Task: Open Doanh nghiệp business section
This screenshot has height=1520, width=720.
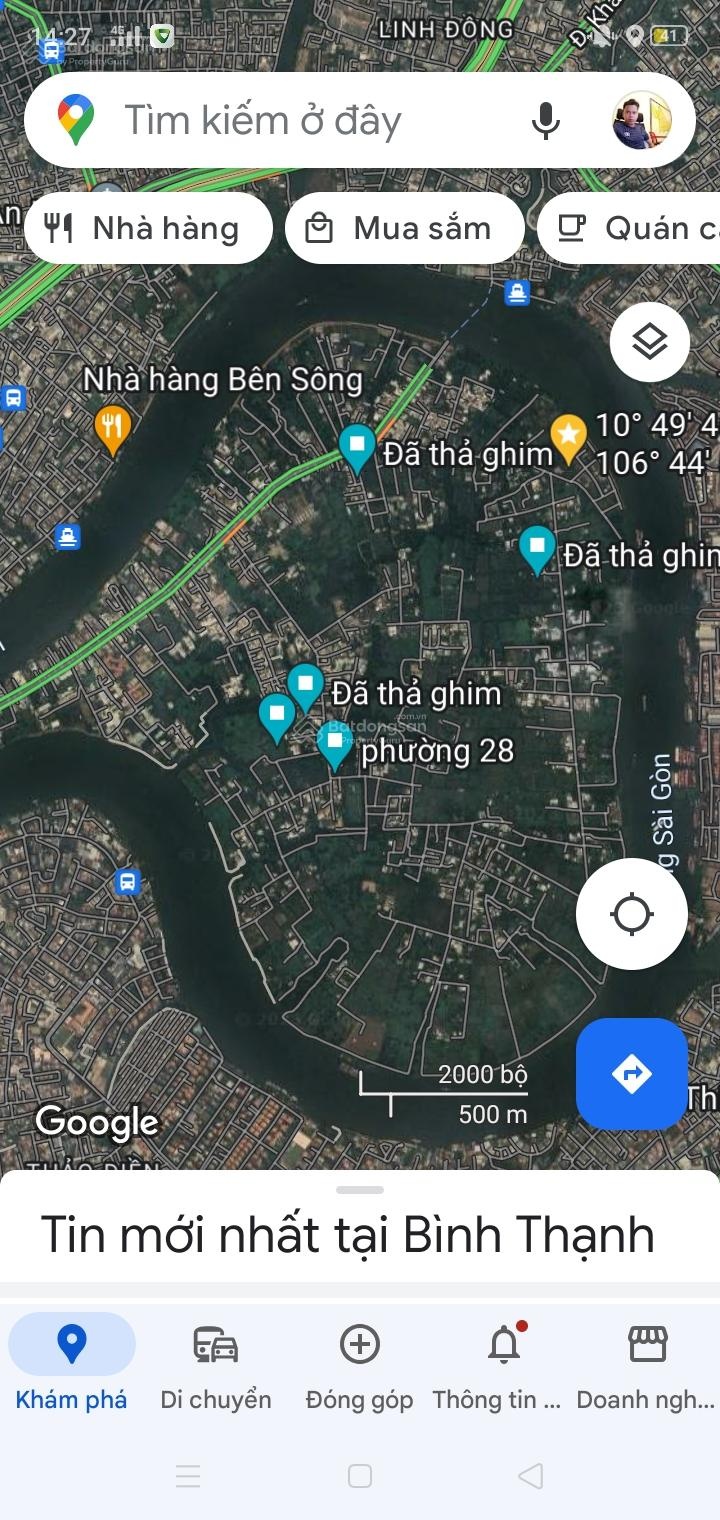Action: [x=646, y=1365]
